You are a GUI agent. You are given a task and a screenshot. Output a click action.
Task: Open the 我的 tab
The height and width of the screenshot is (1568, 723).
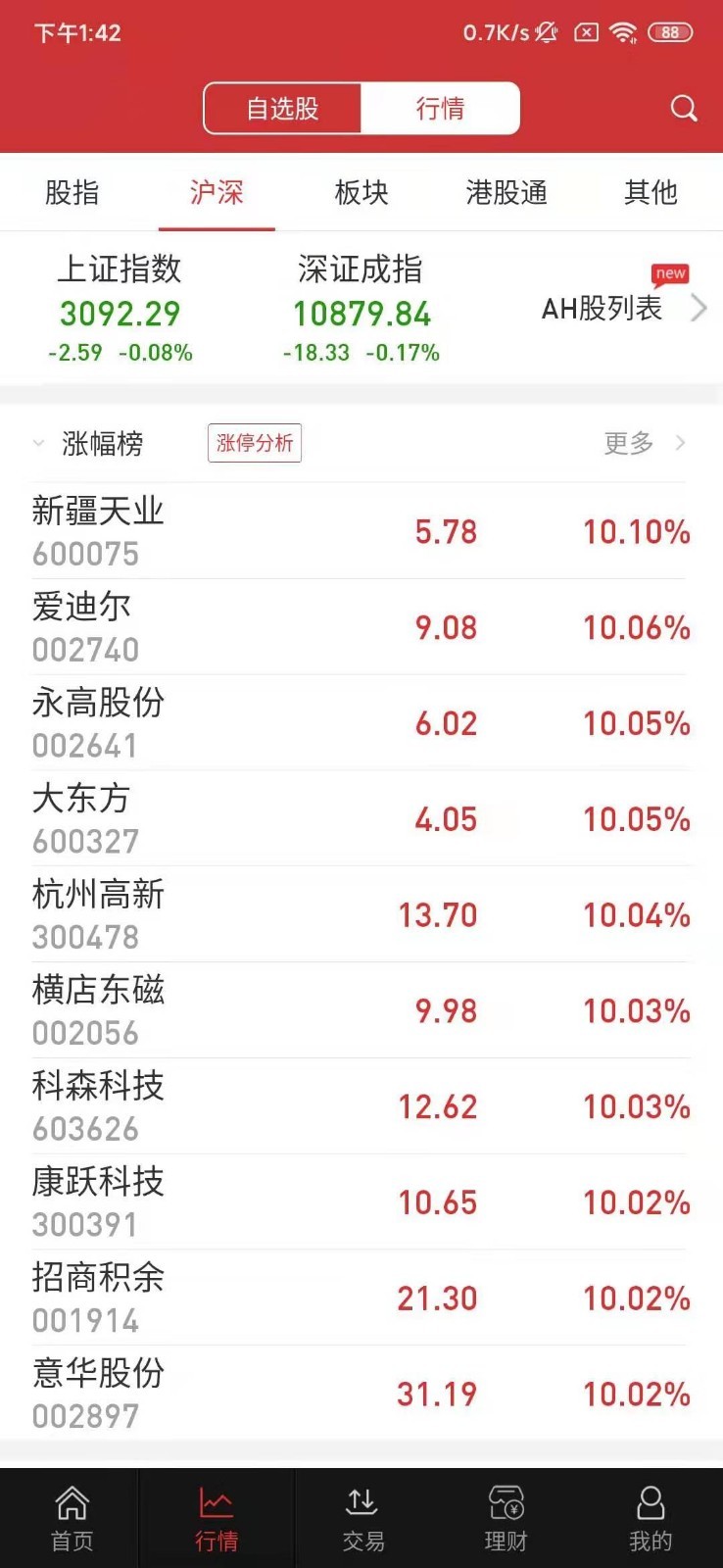(650, 1517)
